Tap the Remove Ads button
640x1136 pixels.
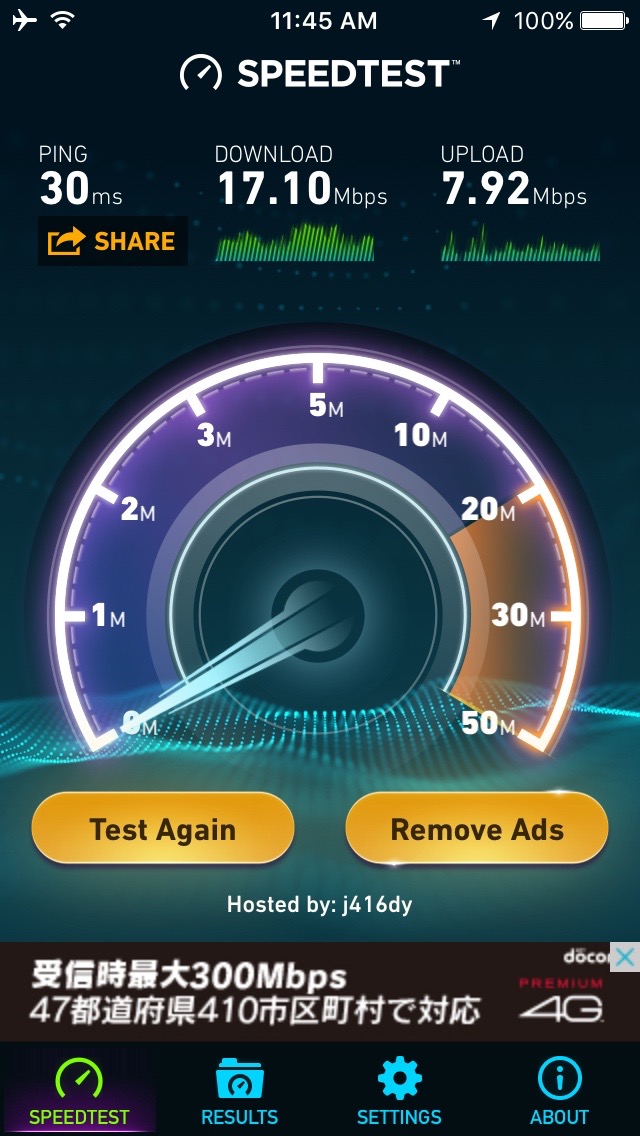click(x=477, y=828)
